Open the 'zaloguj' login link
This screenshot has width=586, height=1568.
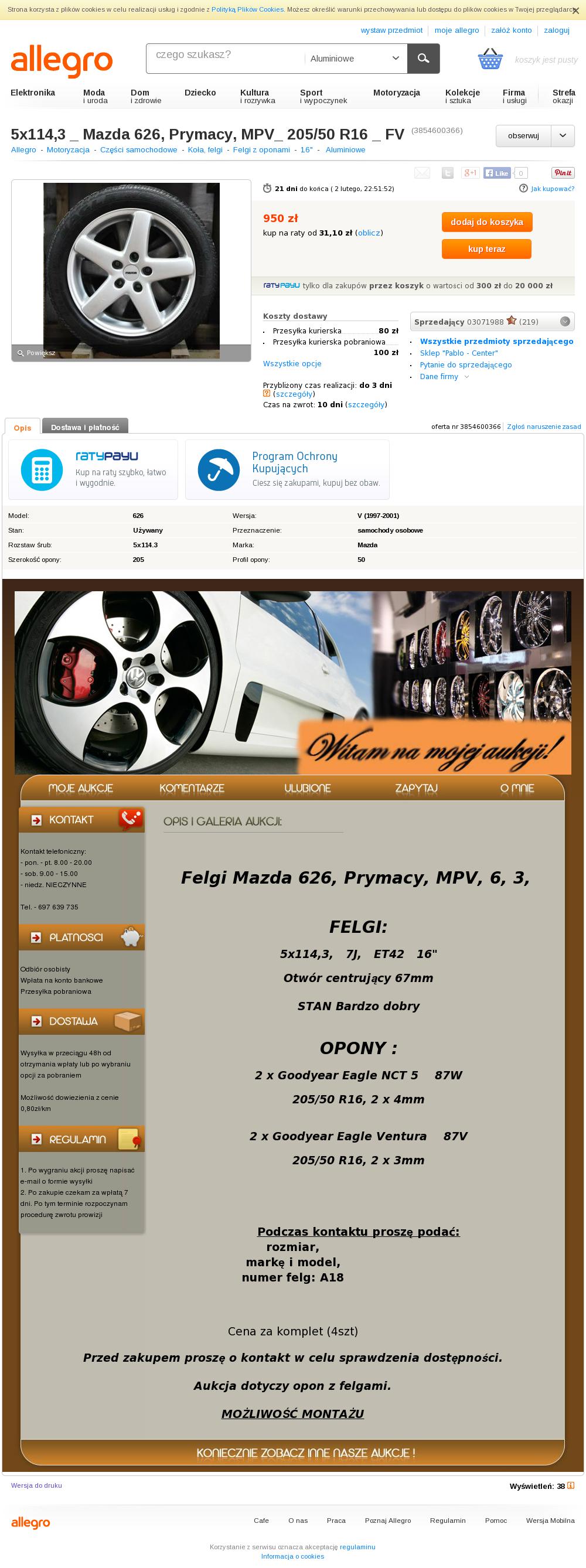(556, 30)
